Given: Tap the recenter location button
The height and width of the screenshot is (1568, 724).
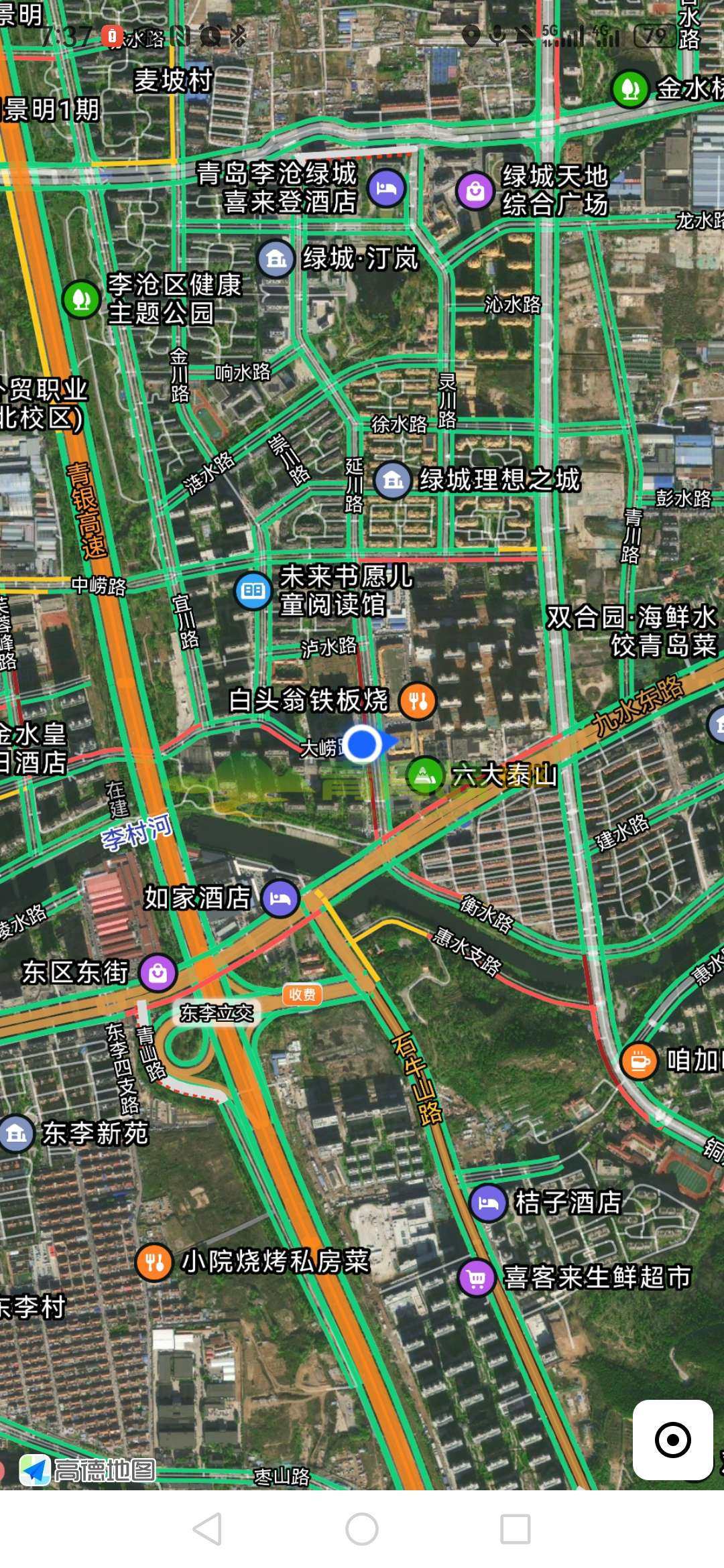Looking at the screenshot, I should click(x=672, y=1439).
